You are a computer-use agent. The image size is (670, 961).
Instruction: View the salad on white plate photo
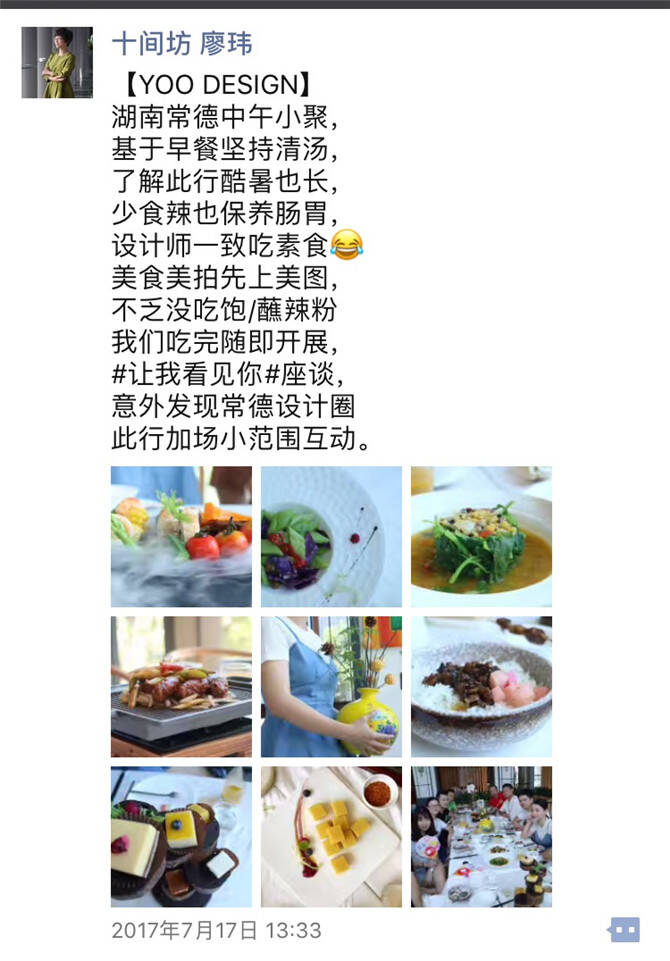coord(331,537)
